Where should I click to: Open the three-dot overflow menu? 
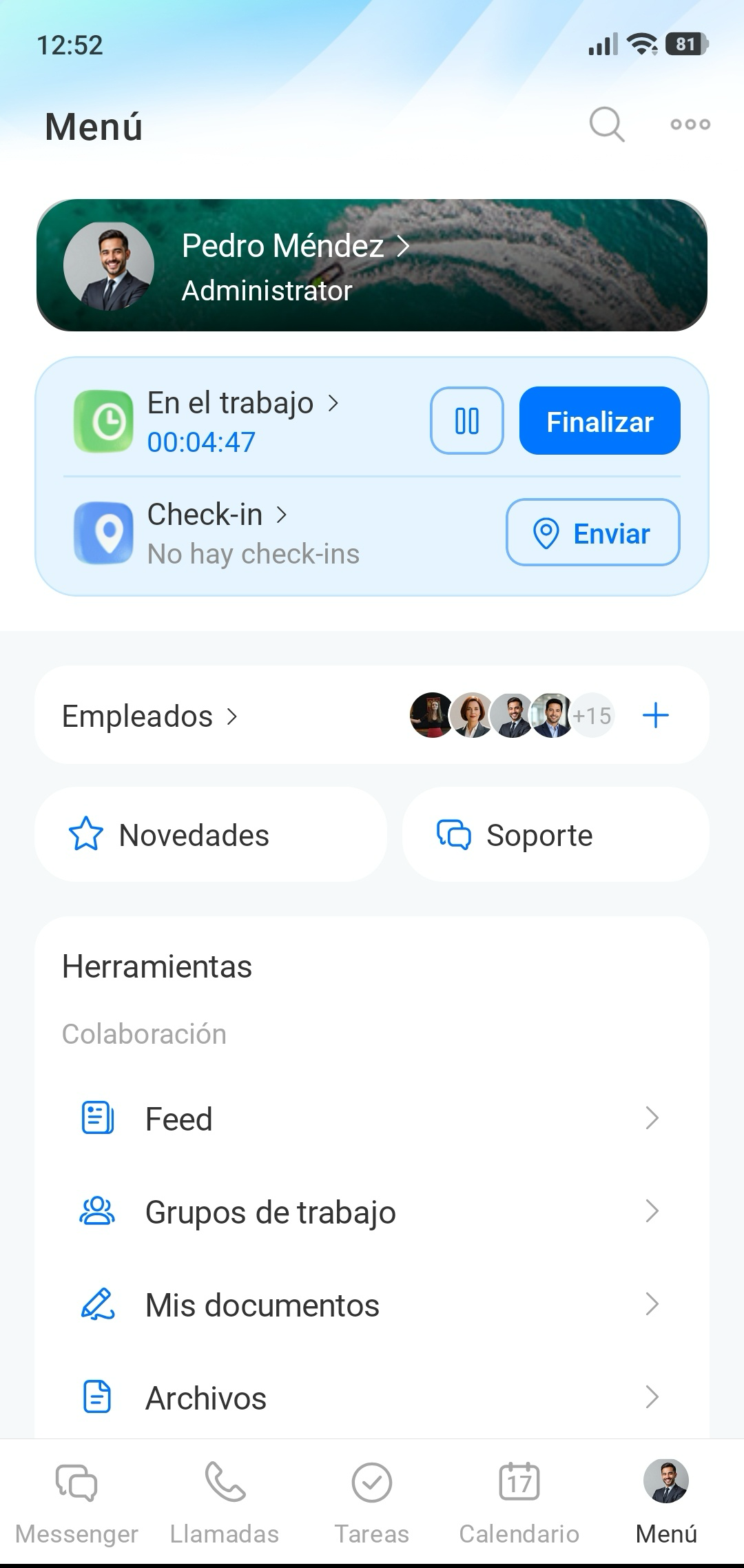690,125
